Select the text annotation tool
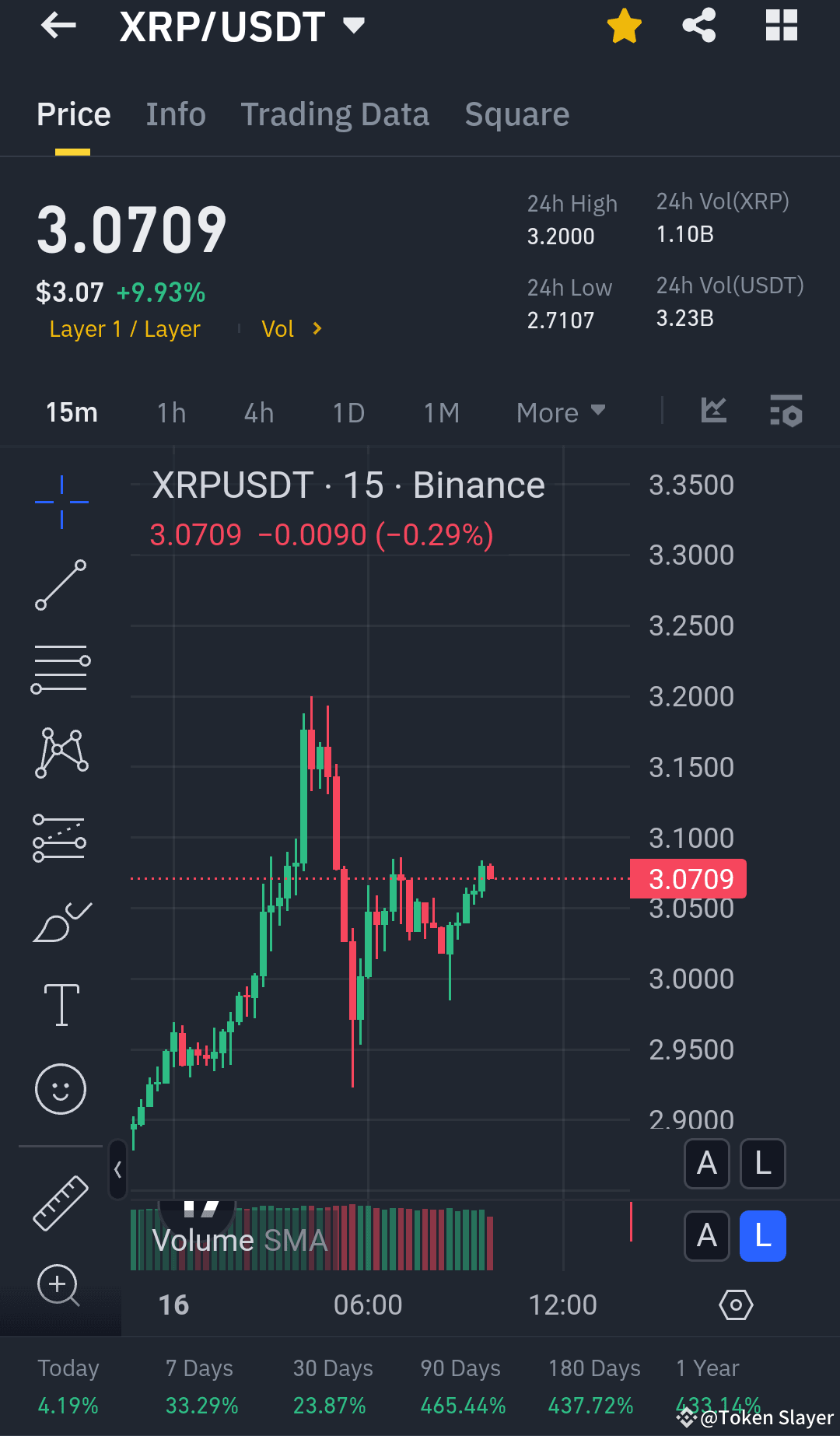The image size is (840, 1436). coord(61,1003)
